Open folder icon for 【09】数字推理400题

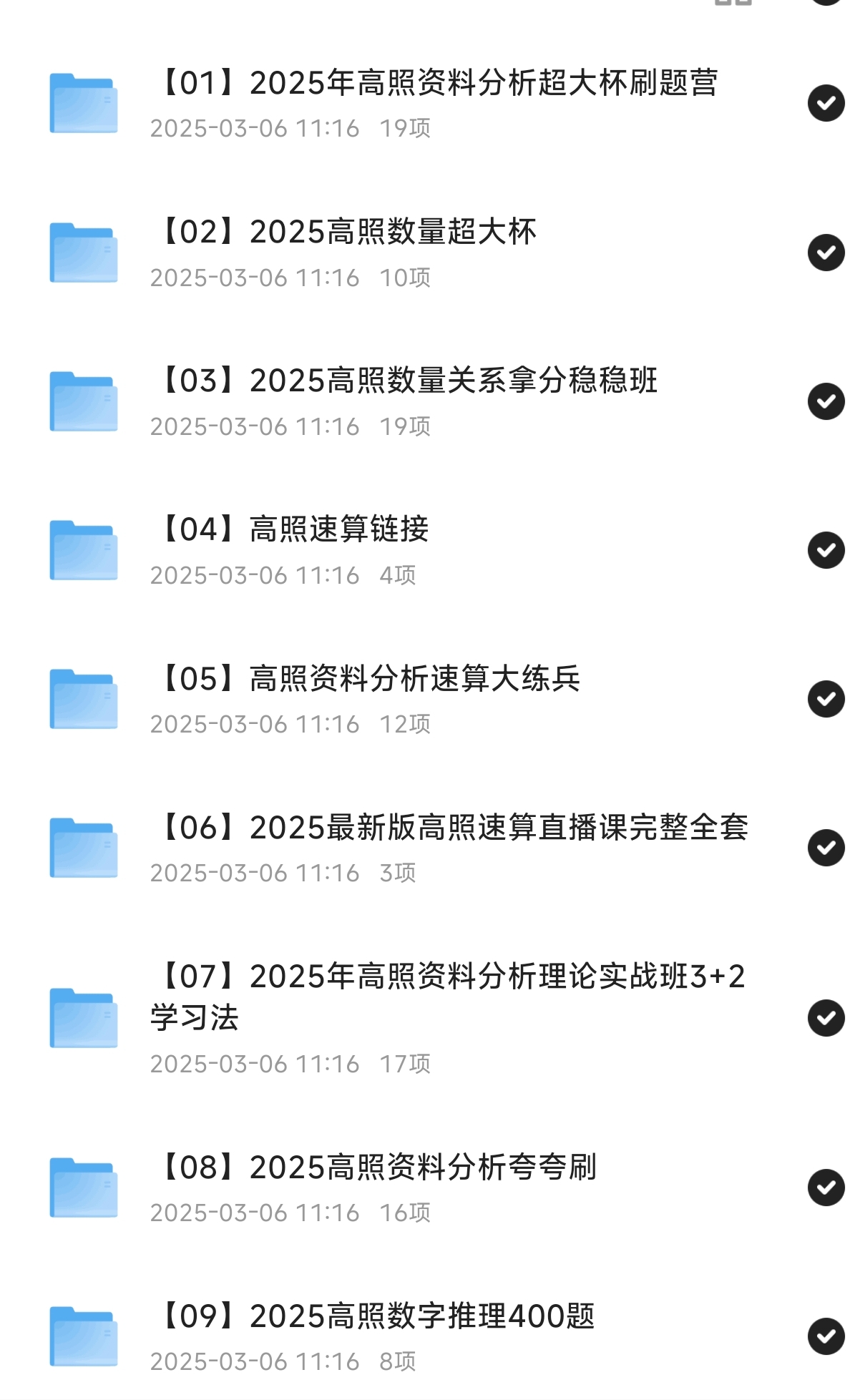[84, 1336]
